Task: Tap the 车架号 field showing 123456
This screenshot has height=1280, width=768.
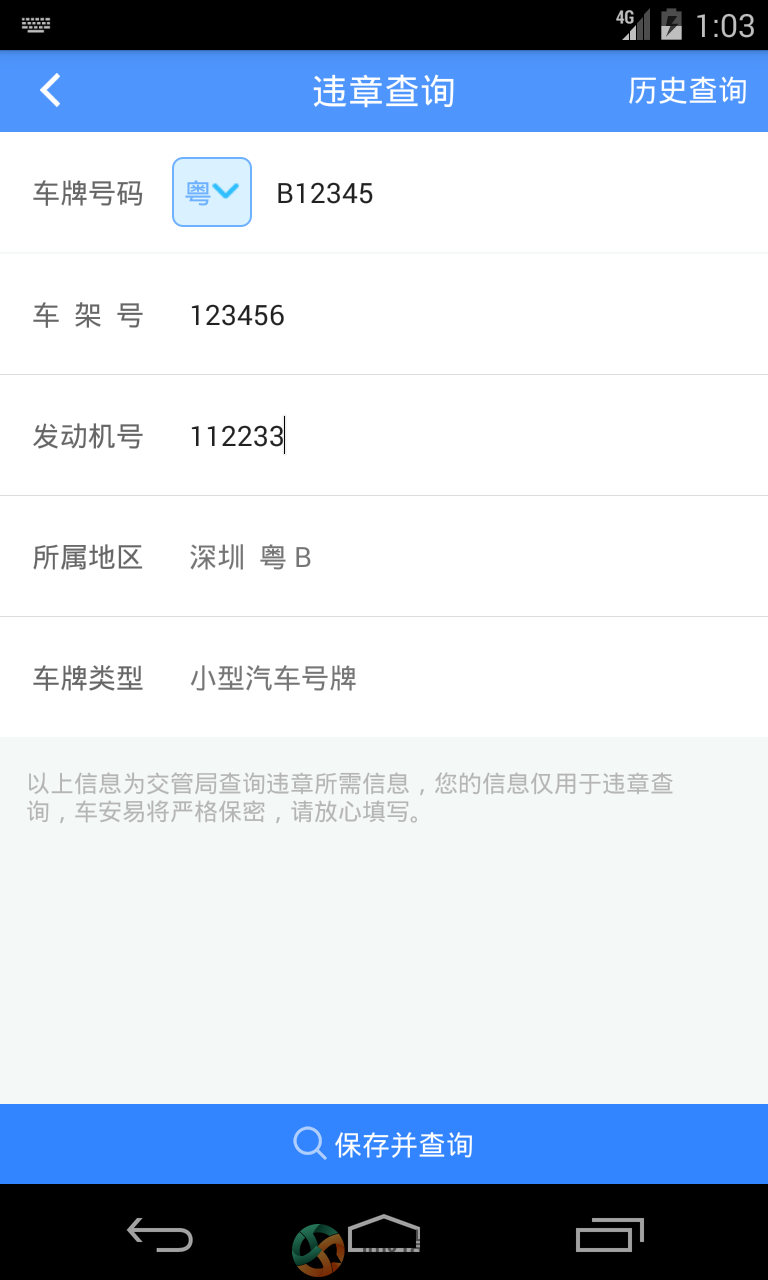Action: pos(470,316)
